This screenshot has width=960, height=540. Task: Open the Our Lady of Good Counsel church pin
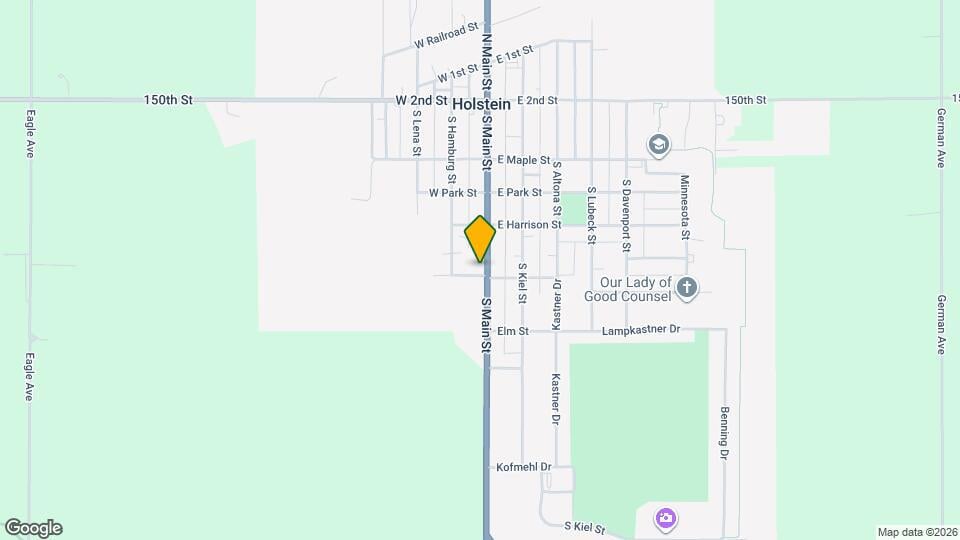coord(686,289)
